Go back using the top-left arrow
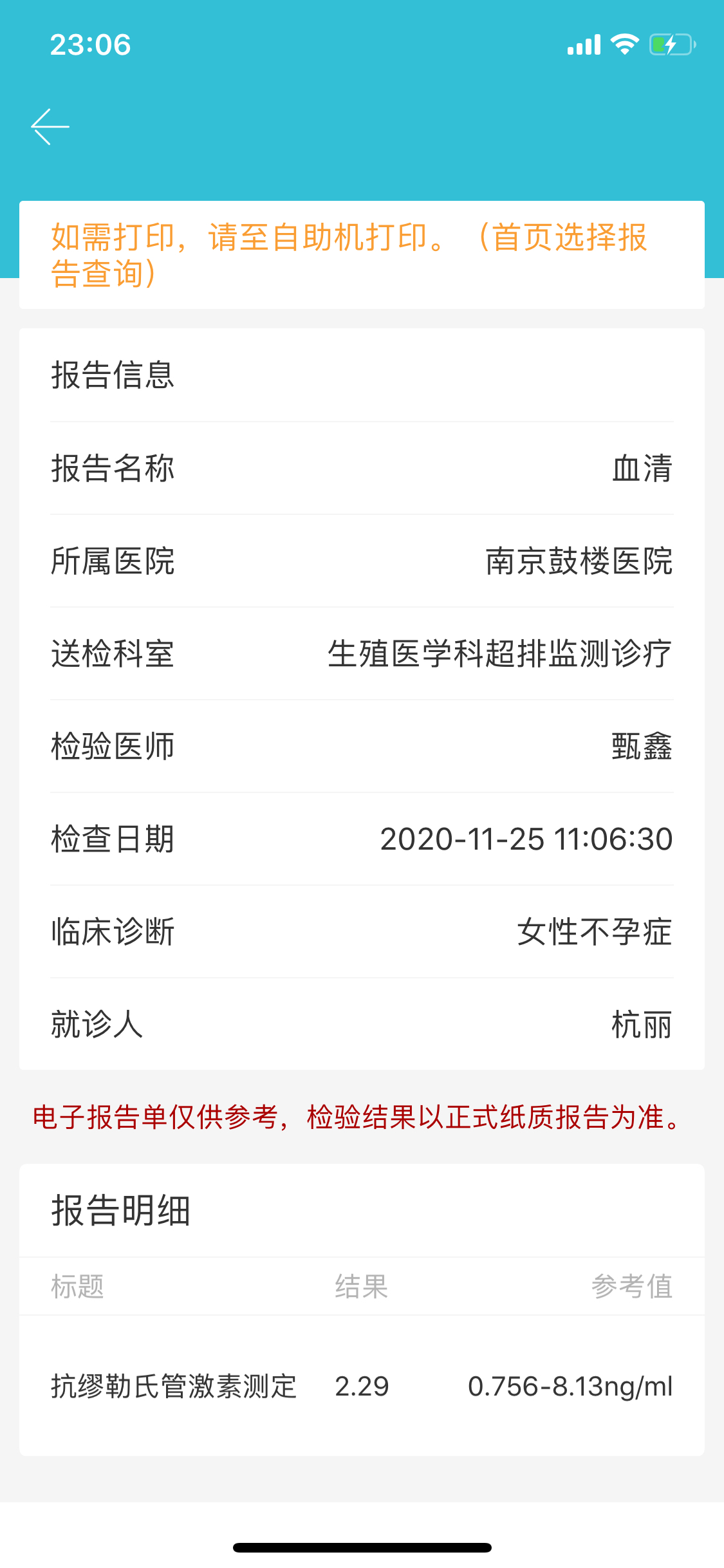This screenshot has height=1568, width=724. point(50,127)
